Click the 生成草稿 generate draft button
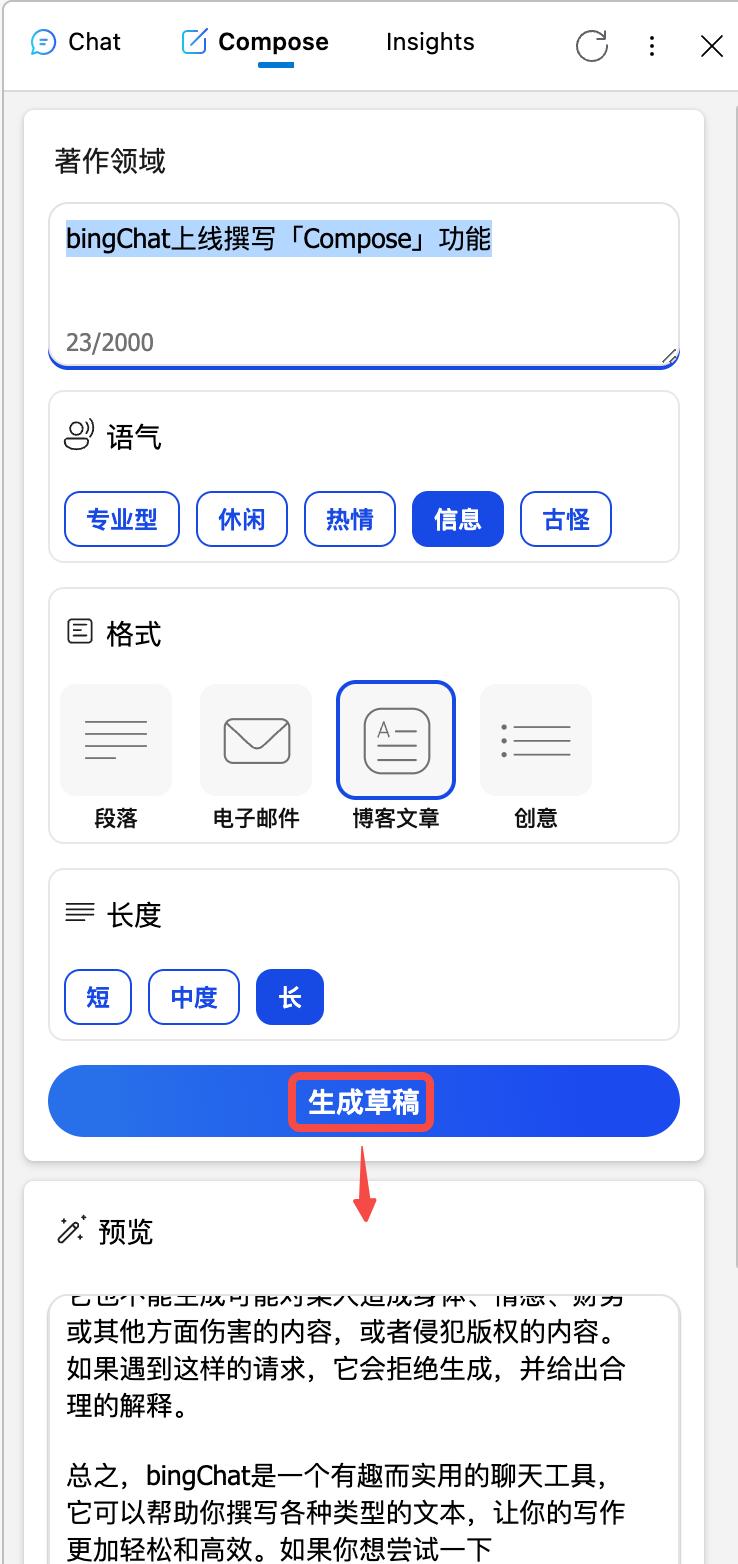Image resolution: width=738 pixels, height=1564 pixels. click(363, 1101)
